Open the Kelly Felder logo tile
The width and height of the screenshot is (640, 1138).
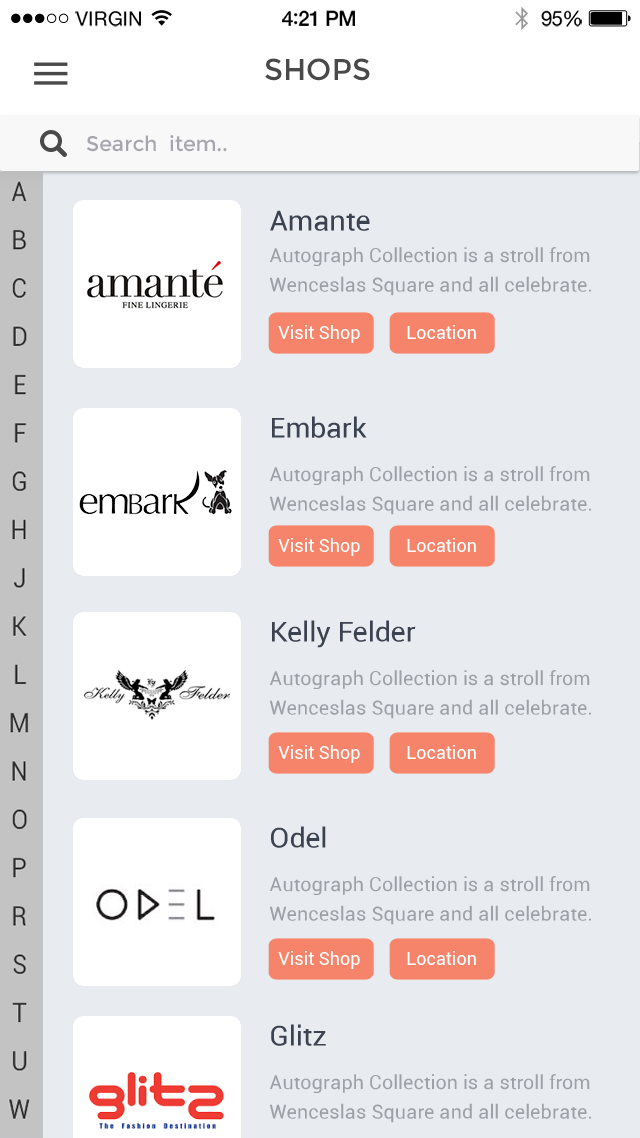pyautogui.click(x=157, y=696)
